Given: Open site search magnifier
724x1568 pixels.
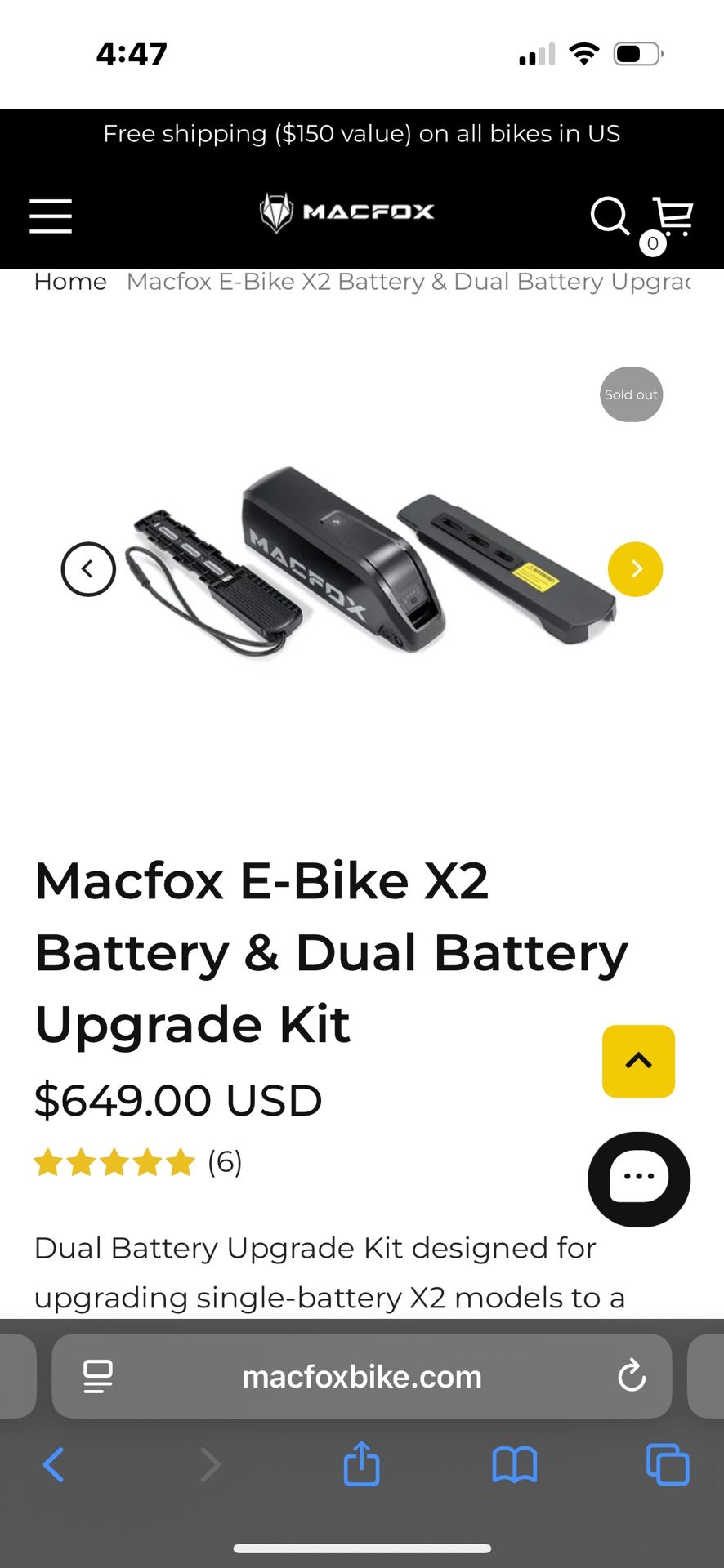Looking at the screenshot, I should click(x=609, y=216).
